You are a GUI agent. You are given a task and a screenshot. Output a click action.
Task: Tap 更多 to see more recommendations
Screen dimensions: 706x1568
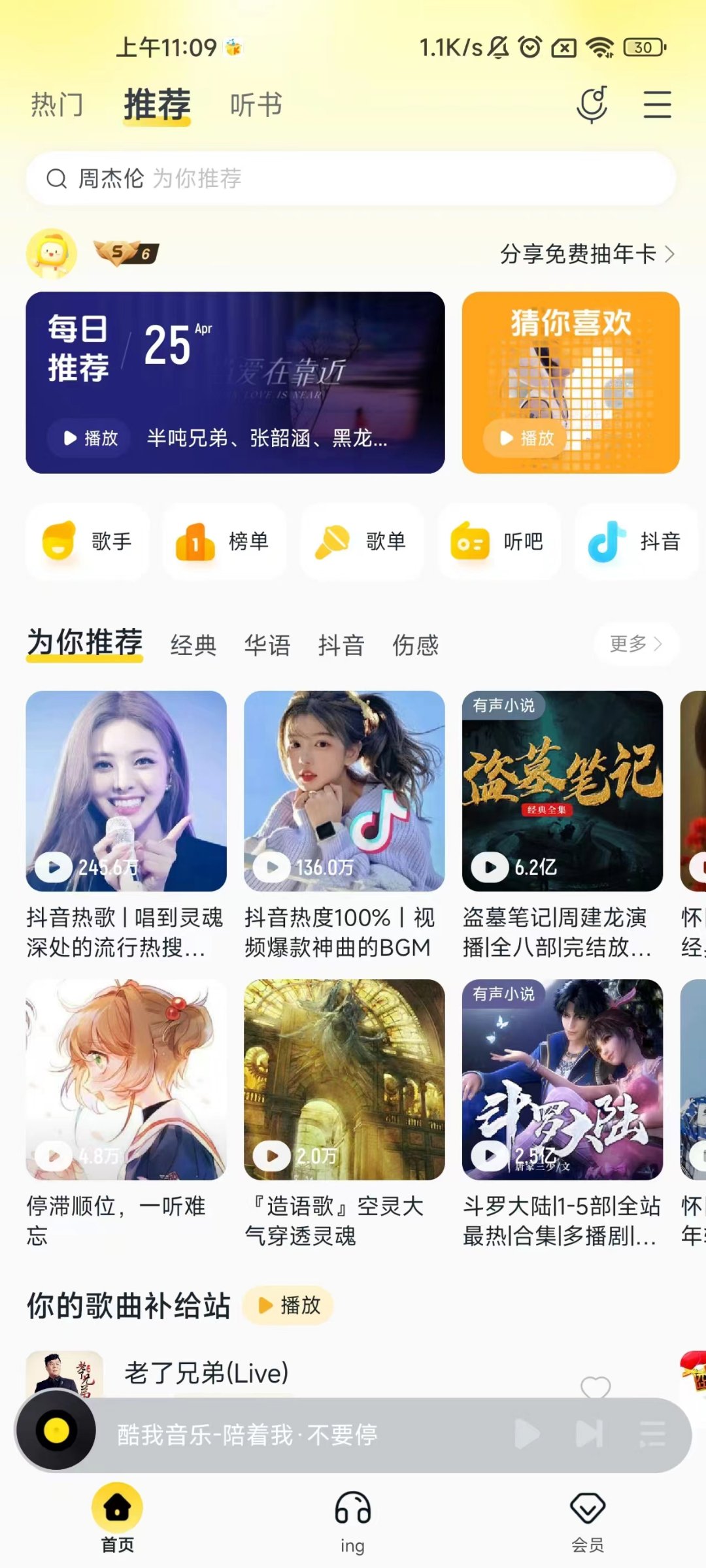coord(635,644)
